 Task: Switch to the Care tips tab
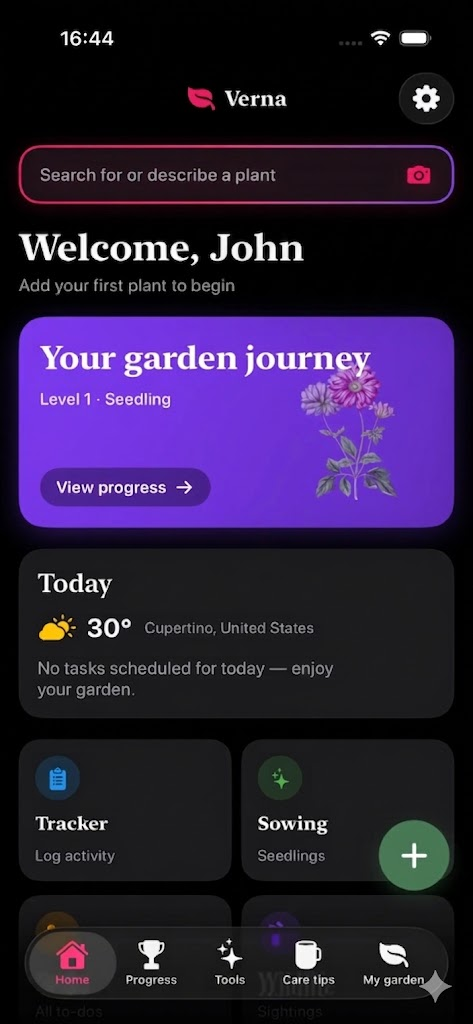pos(308,963)
